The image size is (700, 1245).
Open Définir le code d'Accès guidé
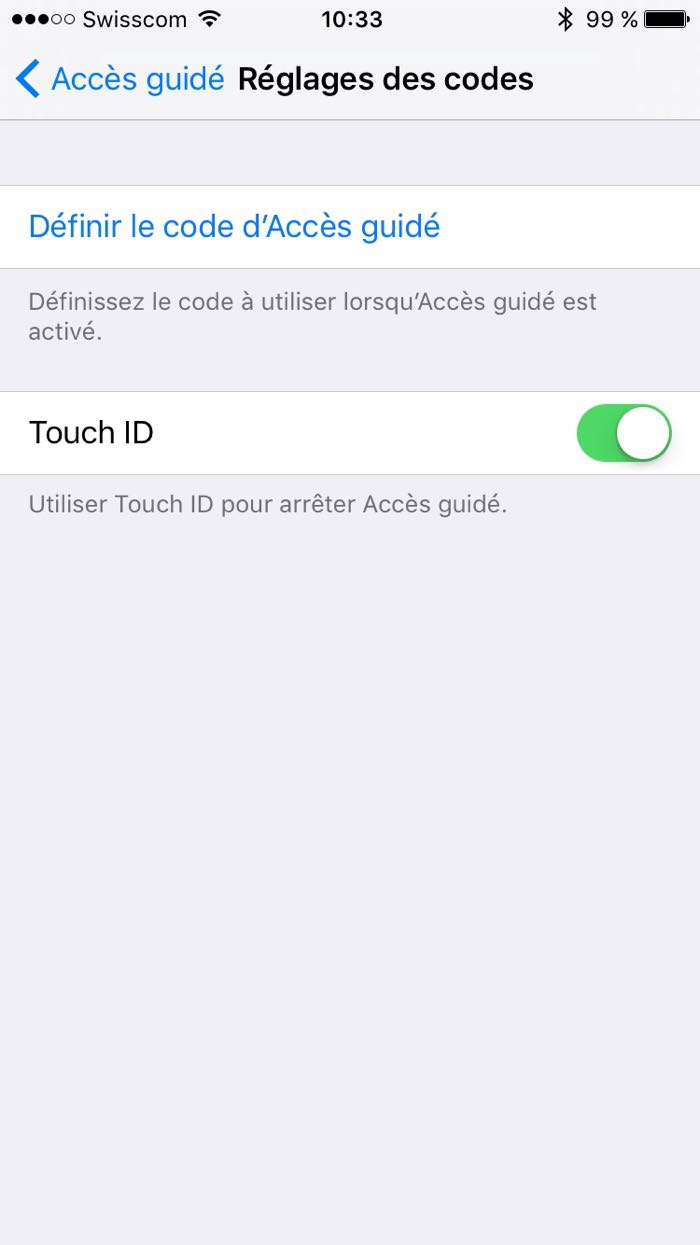pyautogui.click(x=234, y=227)
